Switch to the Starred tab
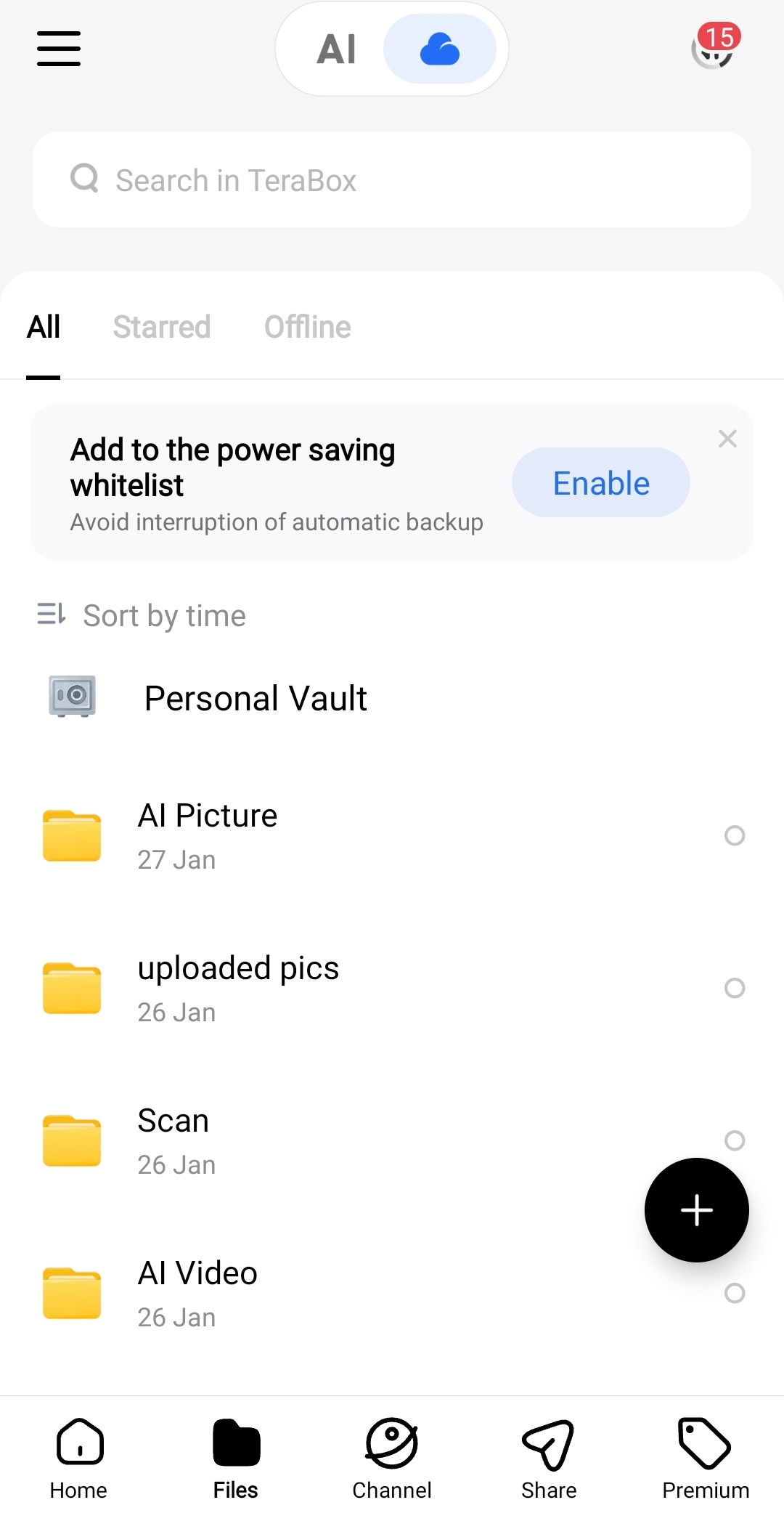Viewport: 784px width, 1537px height. click(162, 327)
